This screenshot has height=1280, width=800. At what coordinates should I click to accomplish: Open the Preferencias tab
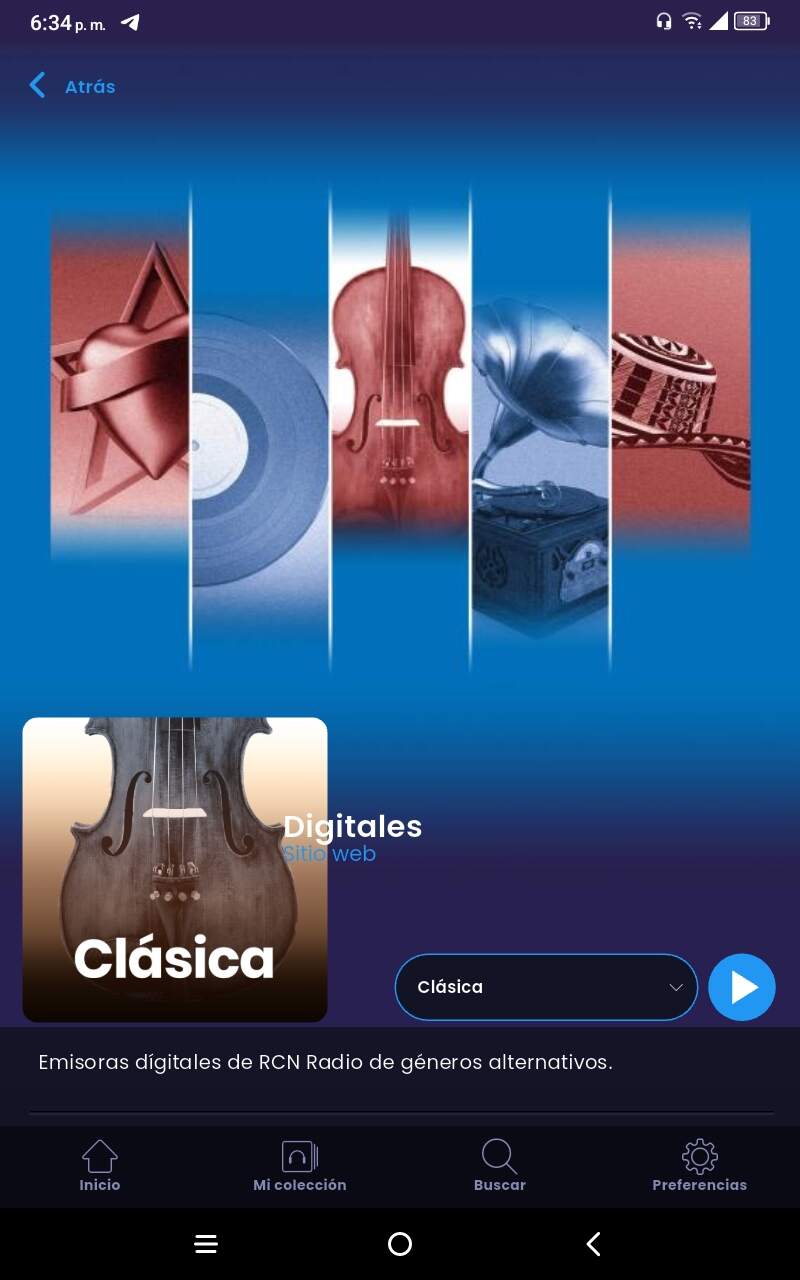click(699, 1166)
